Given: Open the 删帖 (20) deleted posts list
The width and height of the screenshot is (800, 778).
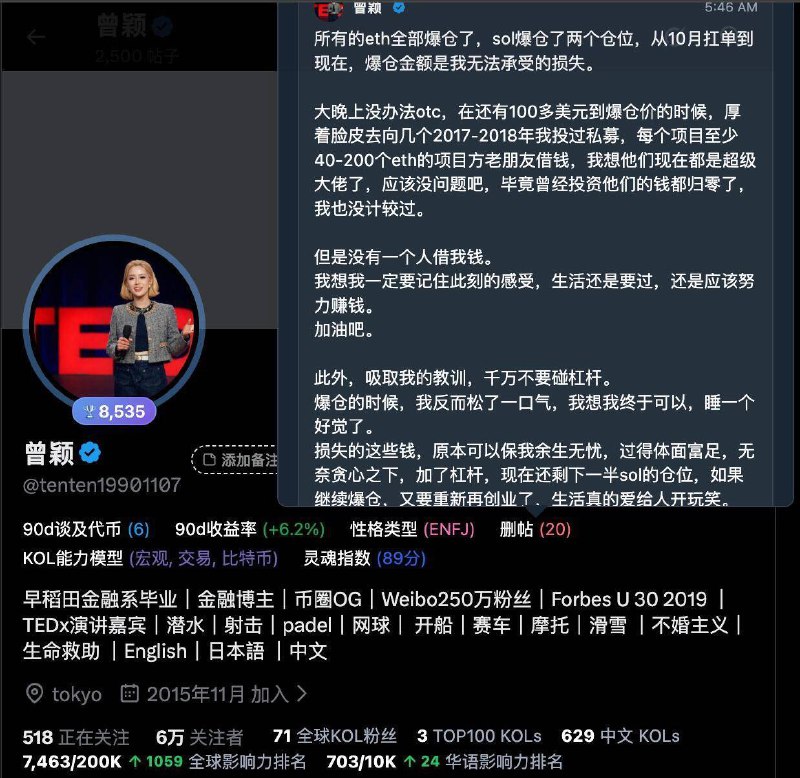Looking at the screenshot, I should (x=535, y=529).
